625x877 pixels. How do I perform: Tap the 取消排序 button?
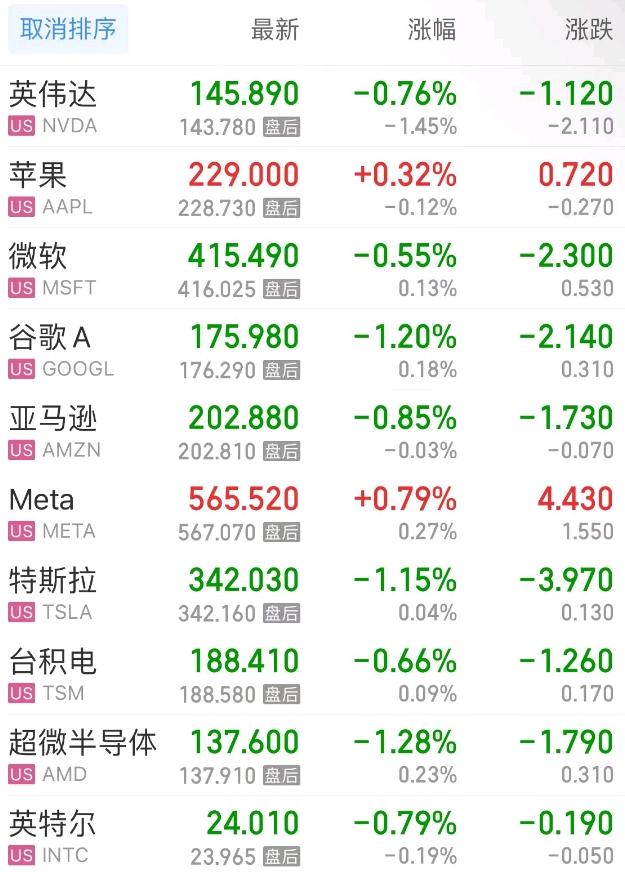point(68,30)
